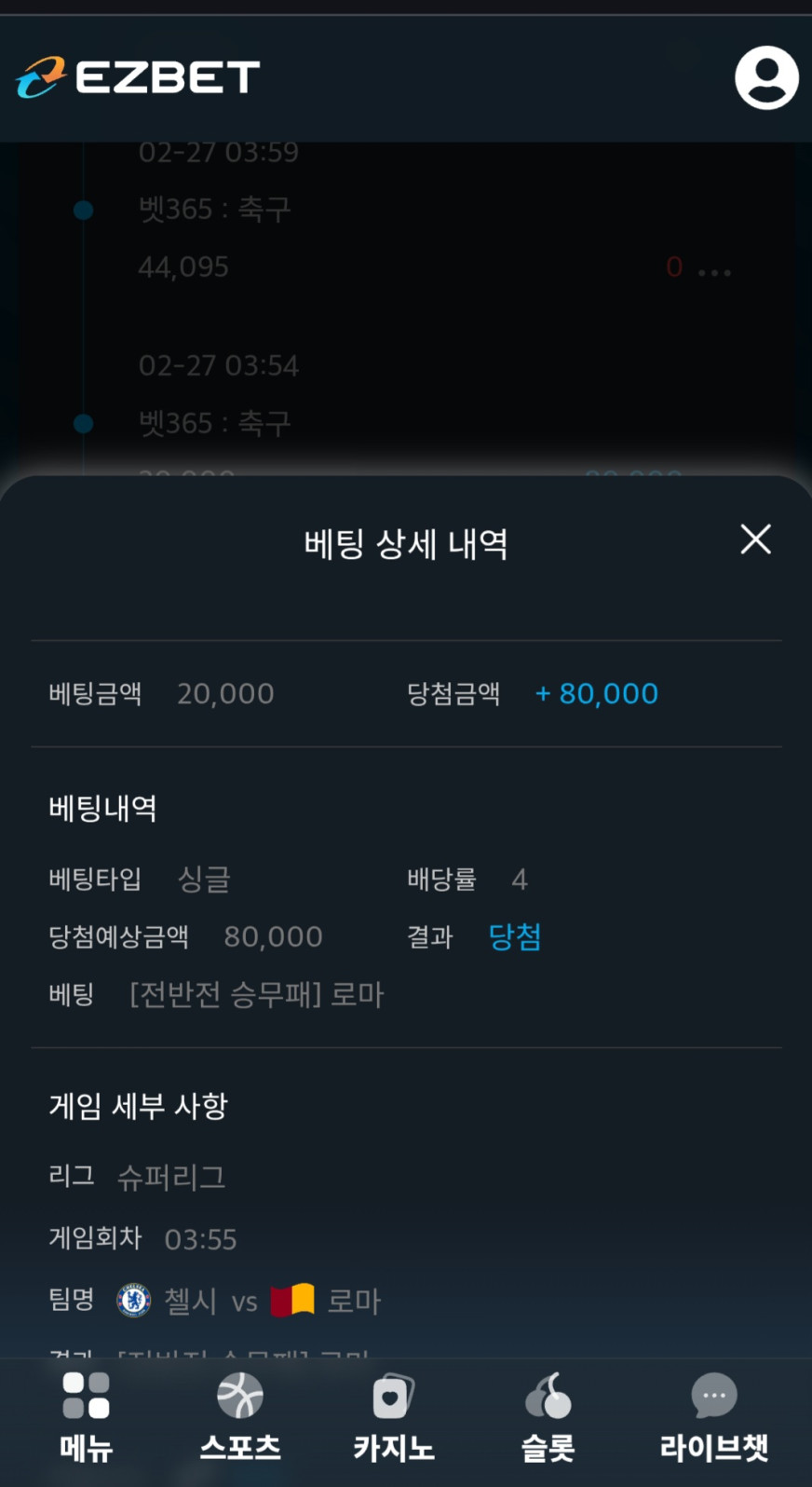Tap the EZBET home logo
This screenshot has height=1487, width=812.
(x=138, y=77)
